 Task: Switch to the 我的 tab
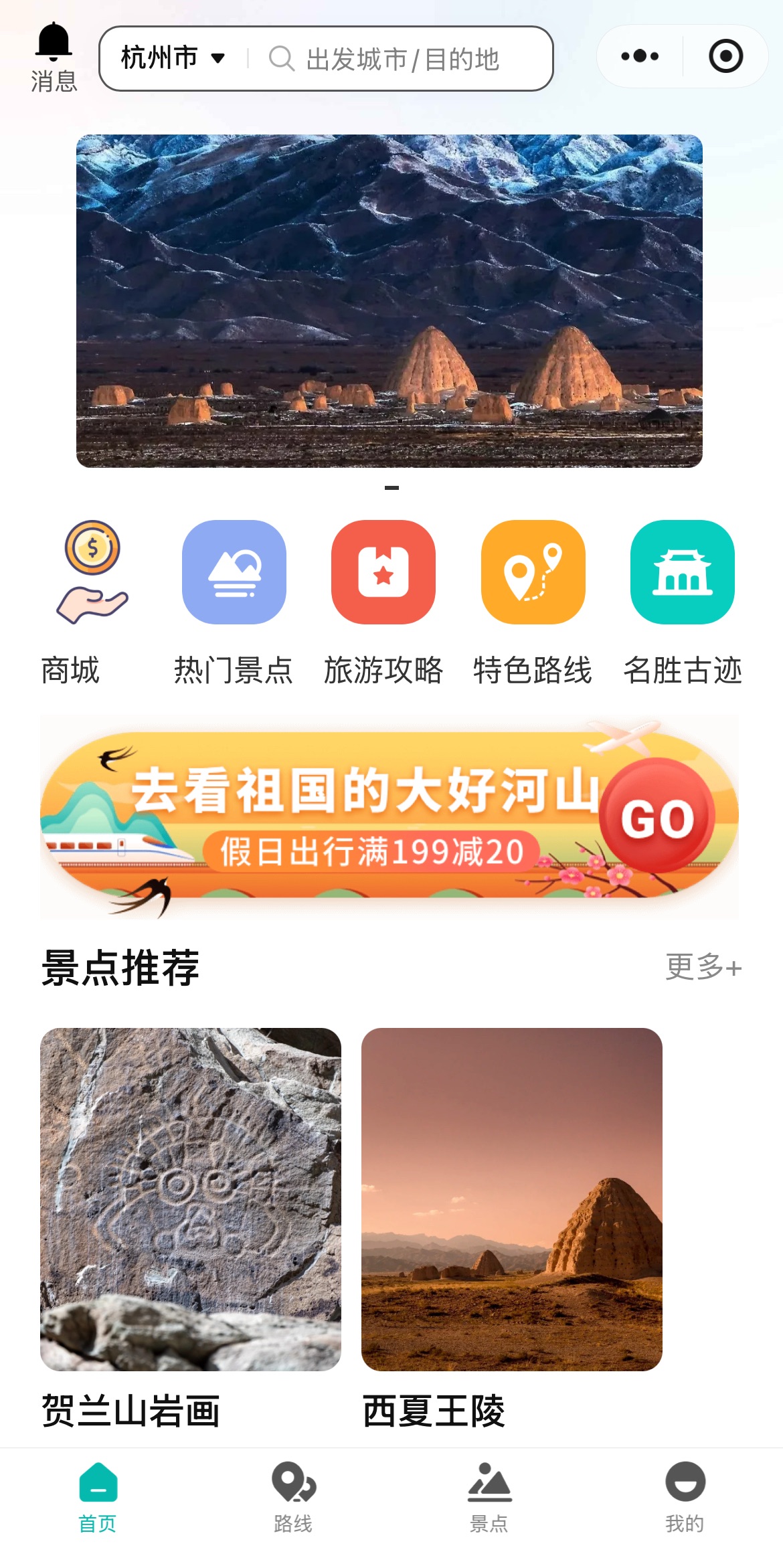click(685, 1496)
